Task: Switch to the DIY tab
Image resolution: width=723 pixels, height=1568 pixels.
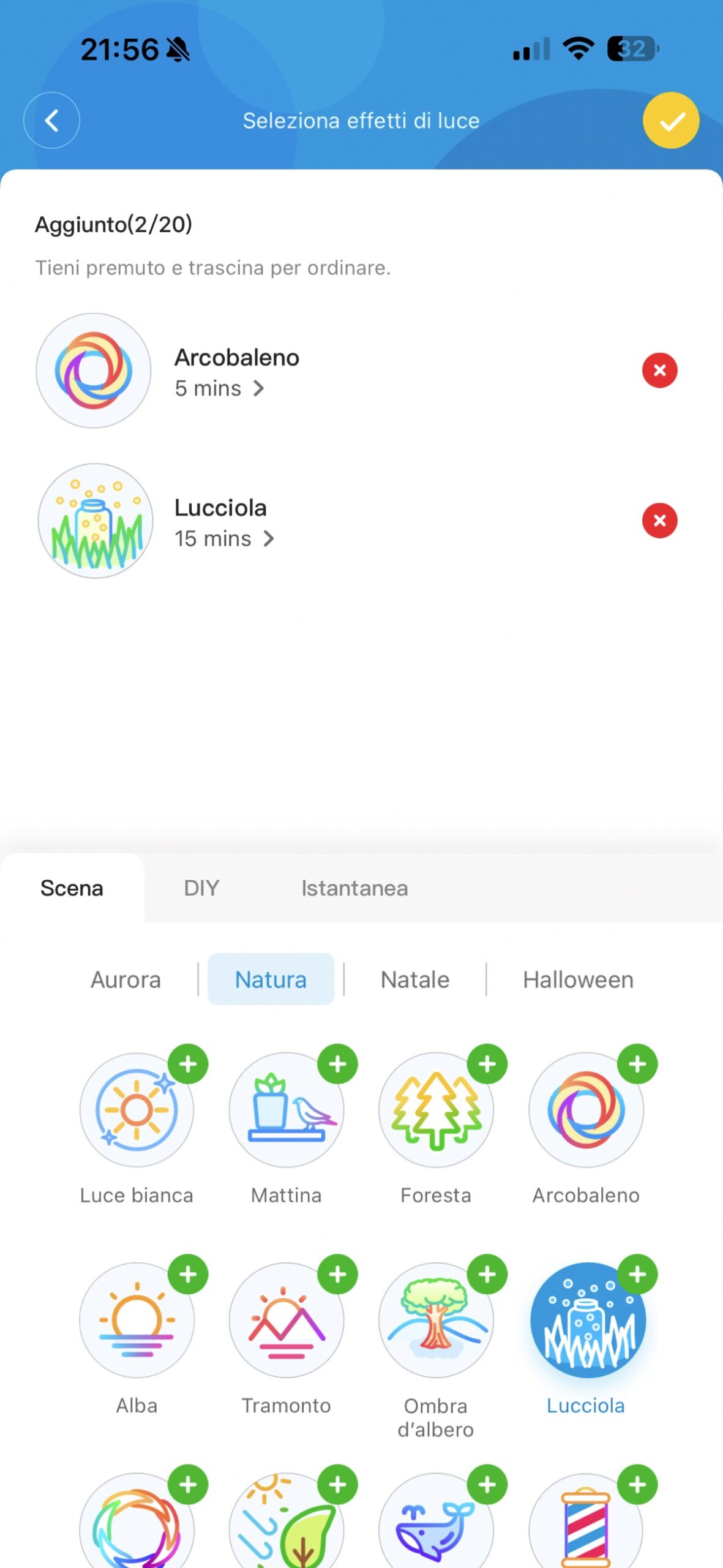Action: pos(201,888)
